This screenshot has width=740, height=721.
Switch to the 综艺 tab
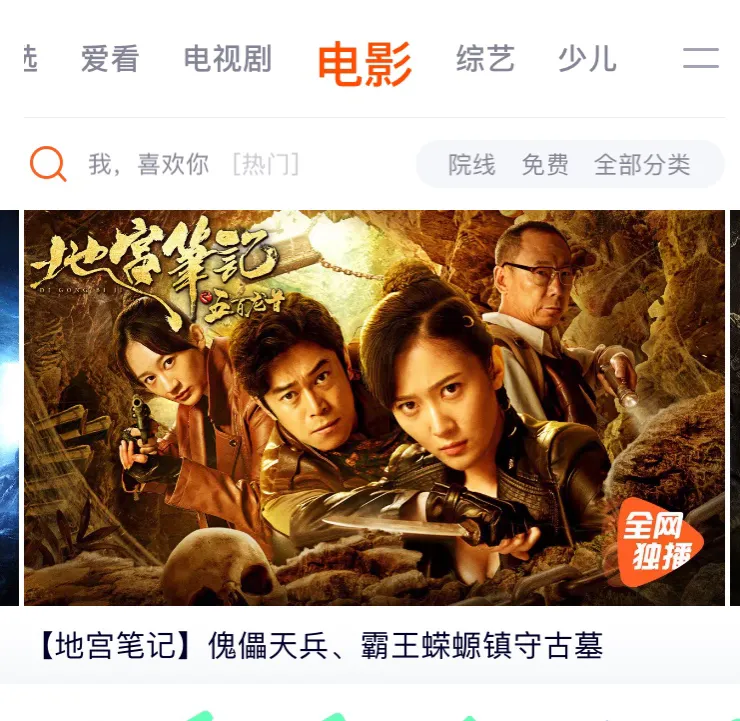point(485,59)
